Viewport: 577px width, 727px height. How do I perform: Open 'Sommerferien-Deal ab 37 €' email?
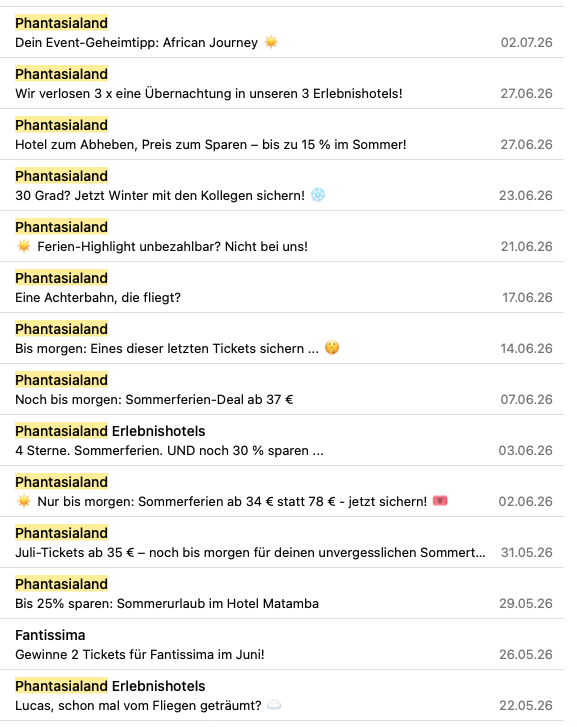(x=282, y=389)
